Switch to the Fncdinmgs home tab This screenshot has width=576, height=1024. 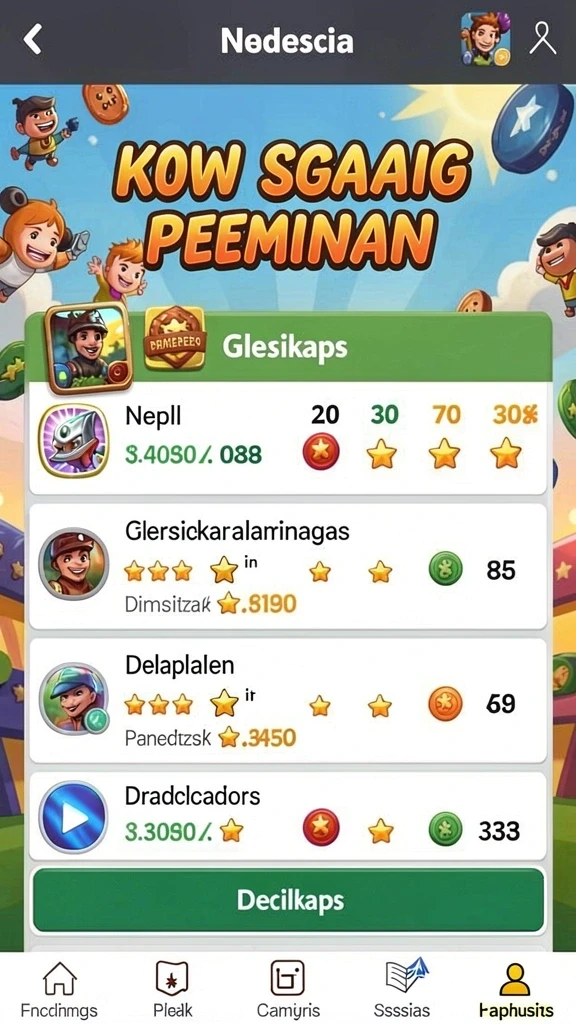[x=59, y=989]
